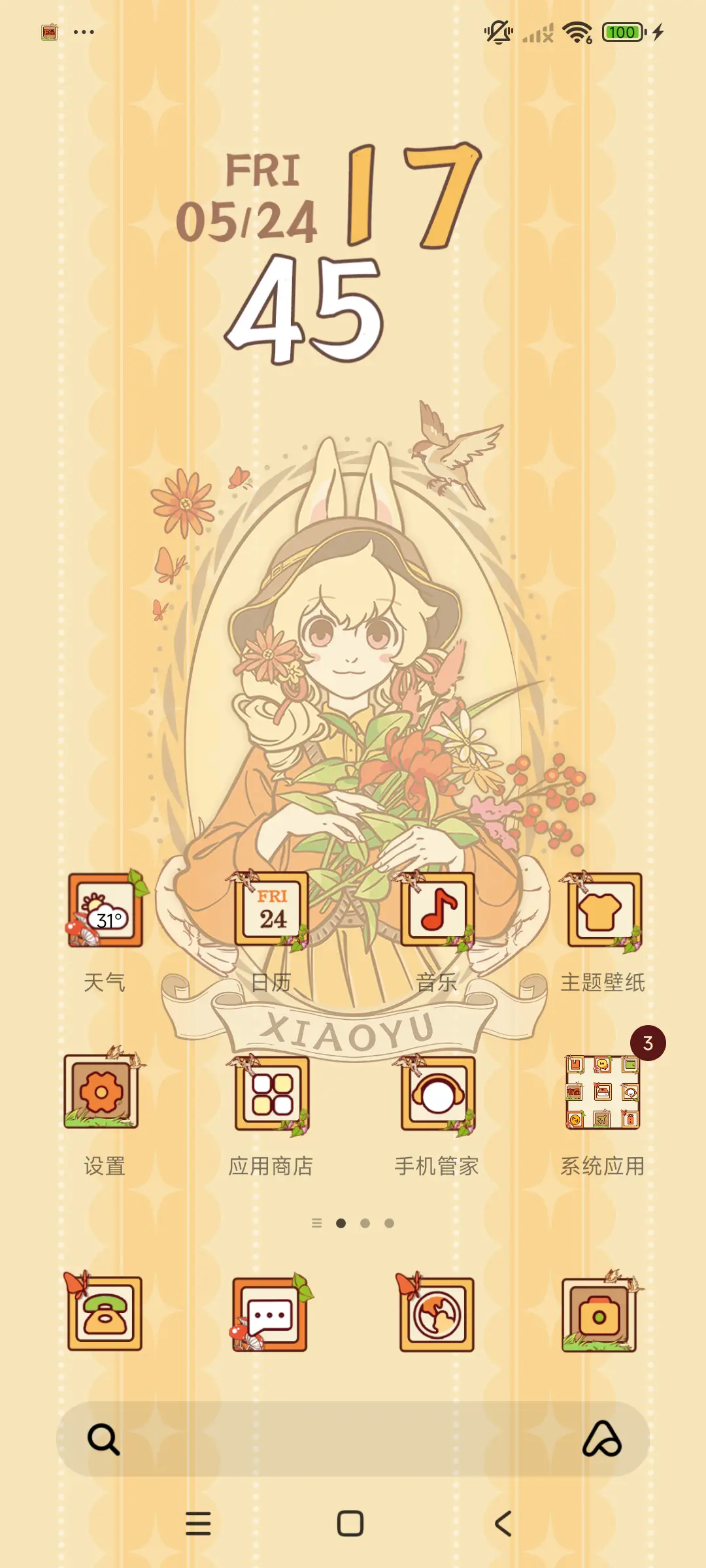
Task: Open the 系统应用 folder
Action: (603, 1092)
